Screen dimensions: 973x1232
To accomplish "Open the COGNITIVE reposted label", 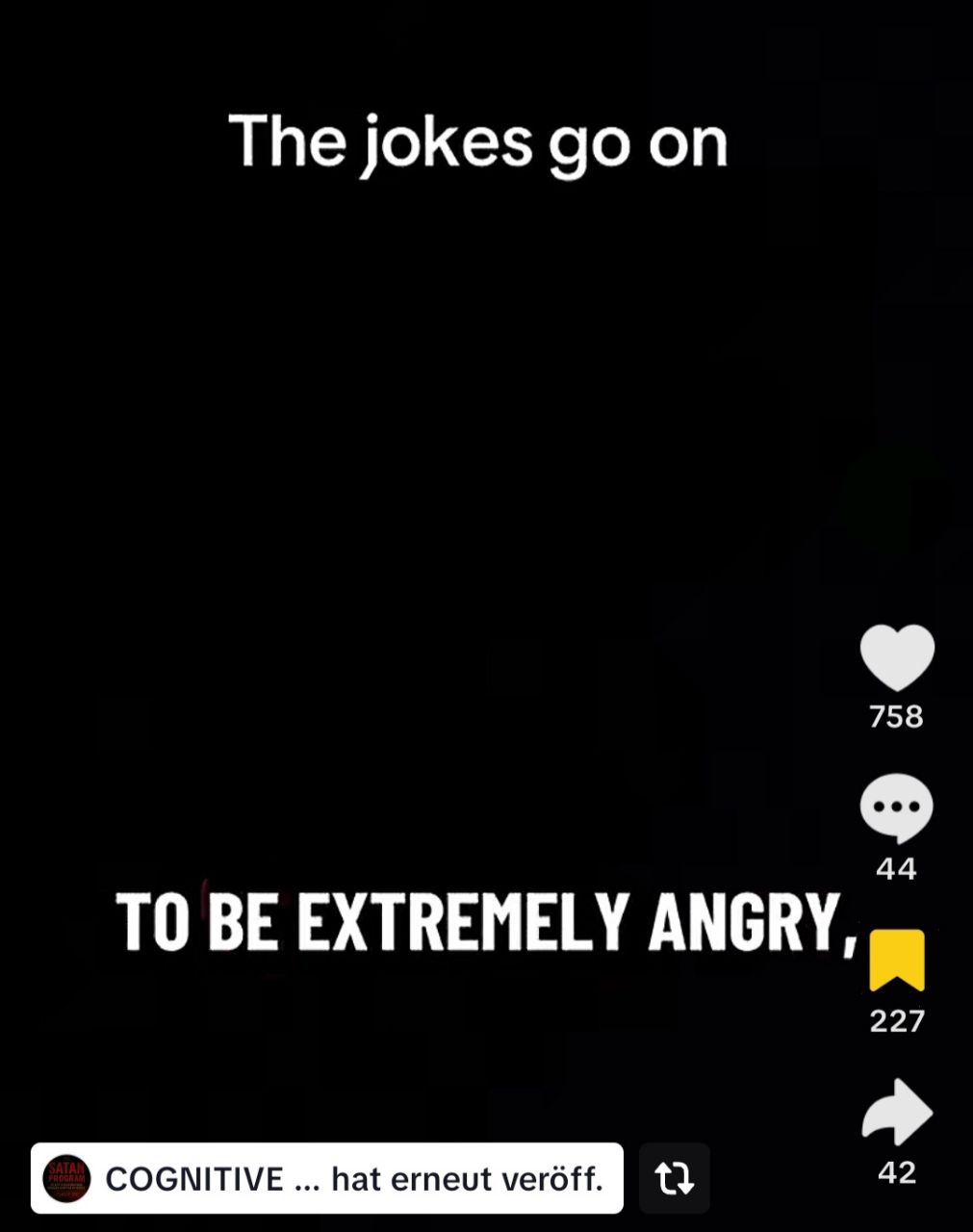I will (327, 1178).
